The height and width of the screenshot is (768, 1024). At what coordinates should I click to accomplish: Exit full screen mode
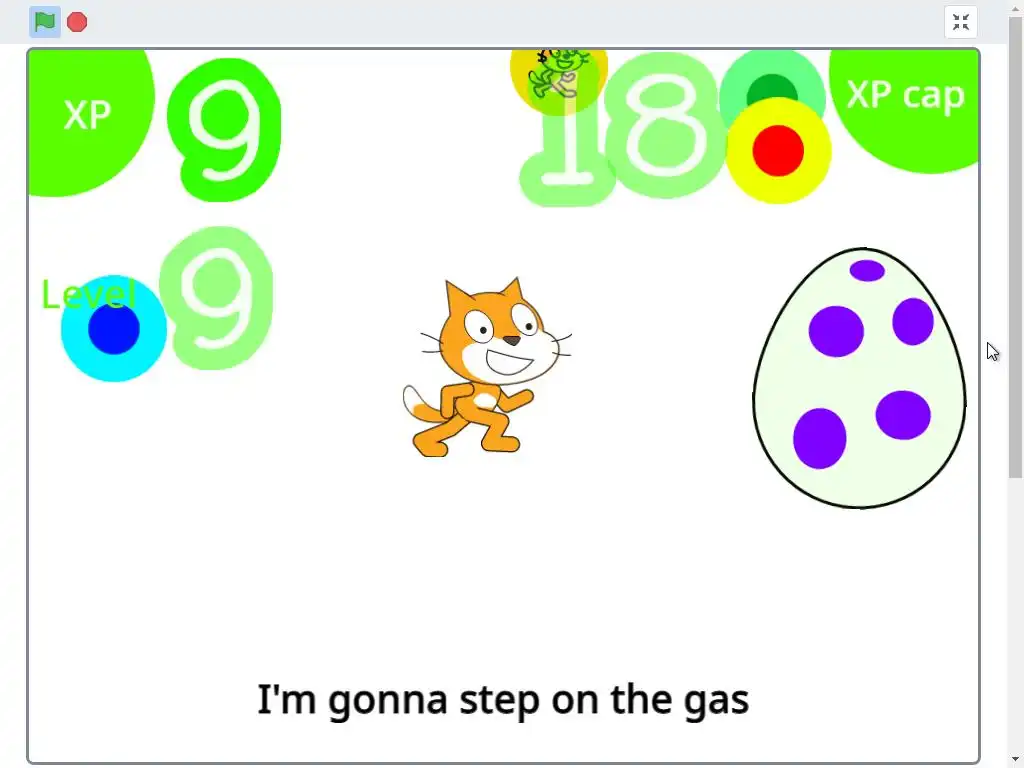pyautogui.click(x=960, y=22)
